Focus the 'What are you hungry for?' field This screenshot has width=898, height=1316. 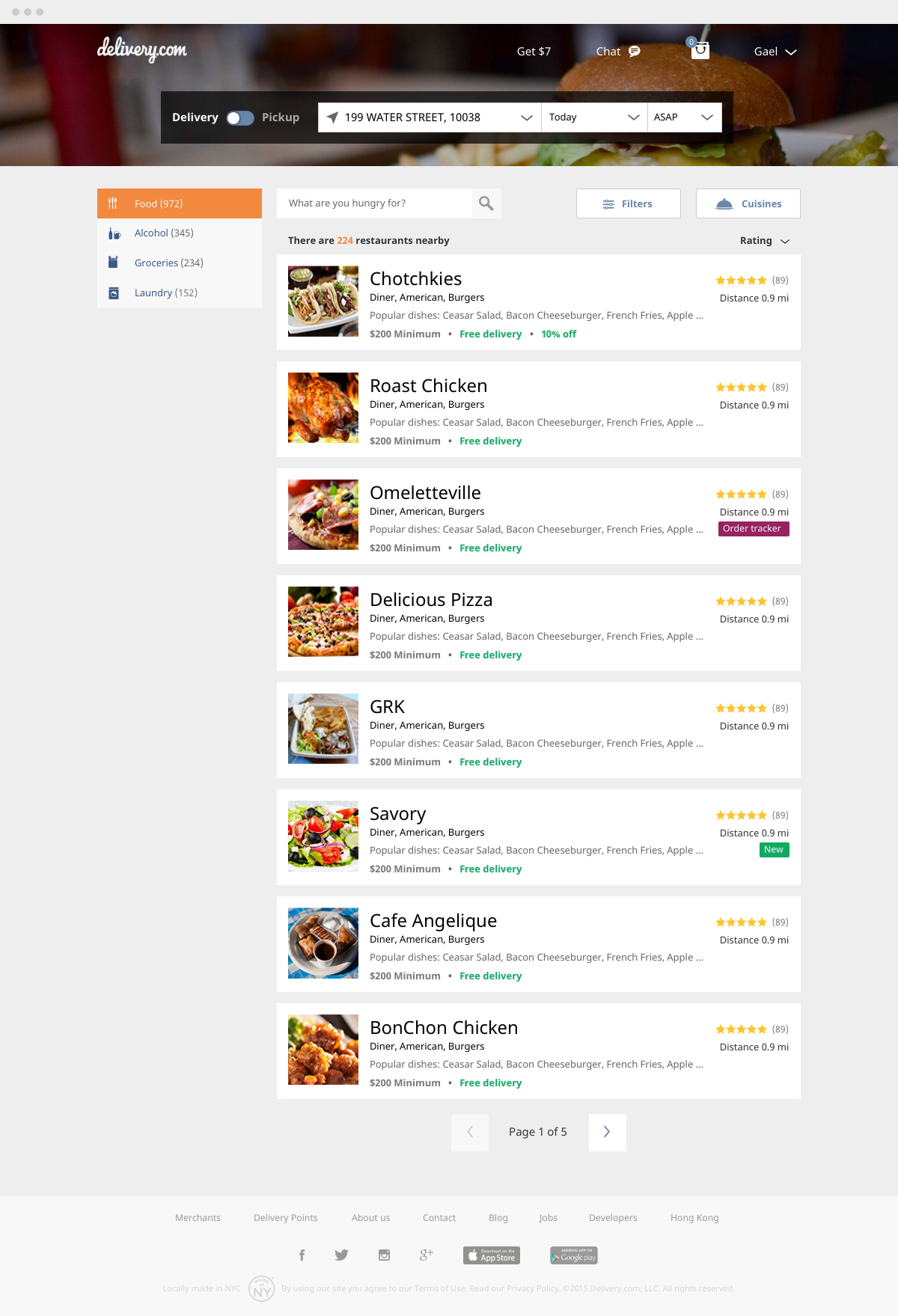[374, 203]
